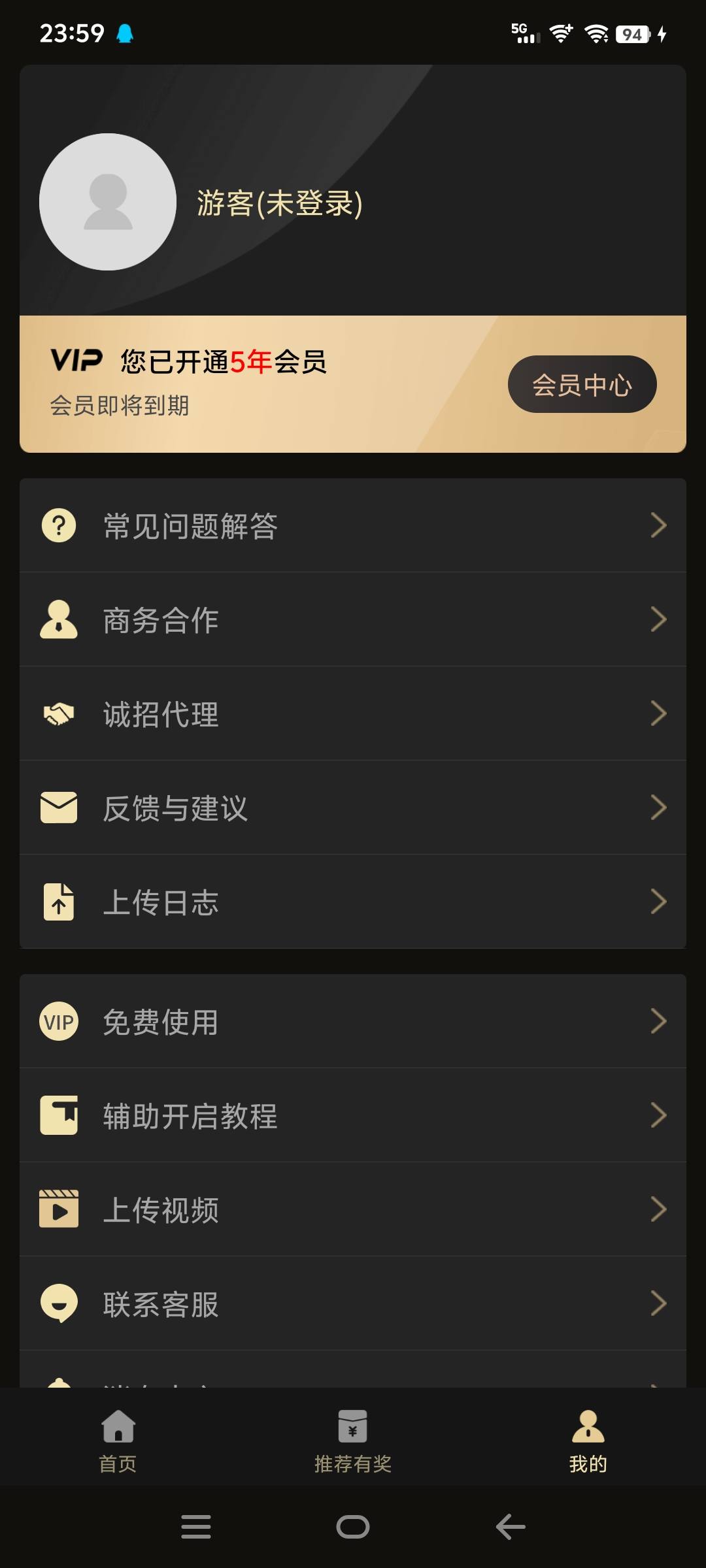
Task: Open 常见问题解答 FAQ
Action: (x=353, y=526)
